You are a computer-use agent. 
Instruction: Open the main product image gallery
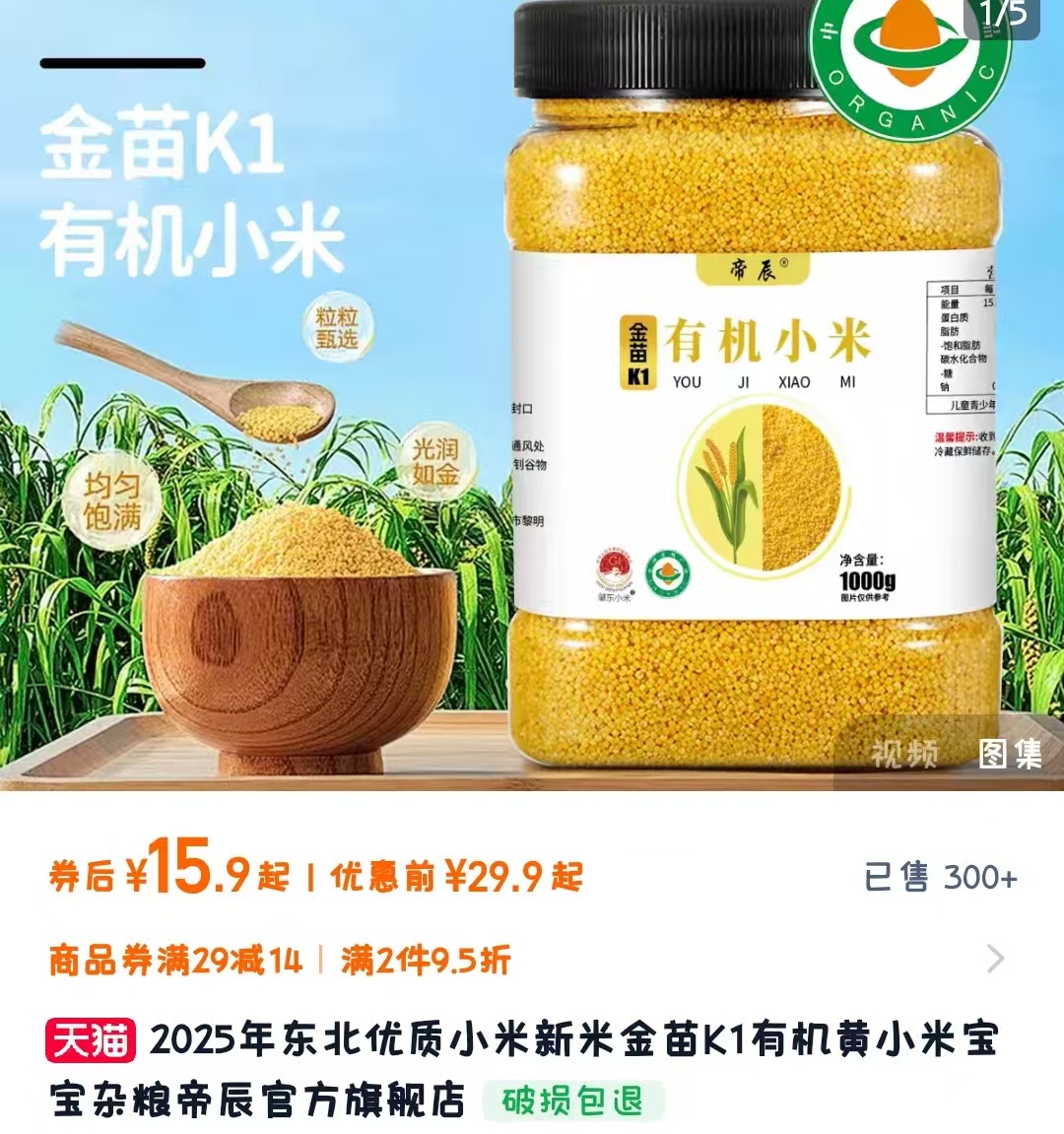coord(532,394)
